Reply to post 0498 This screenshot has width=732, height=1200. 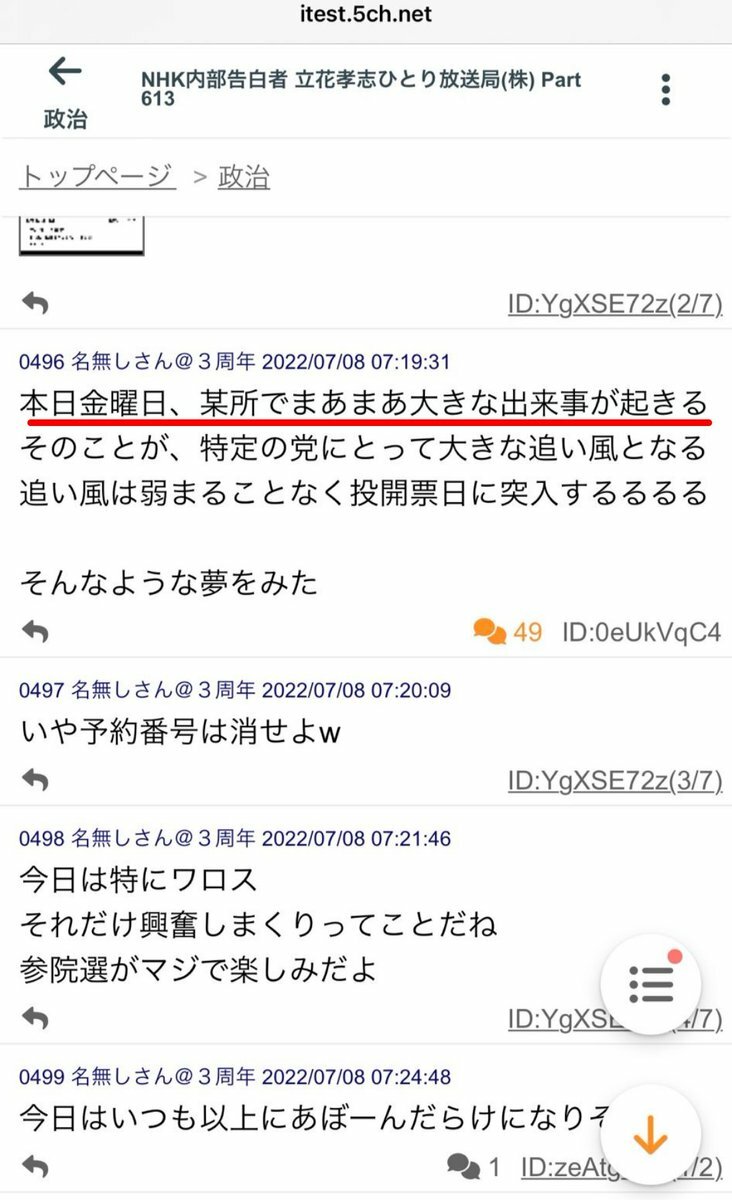tap(35, 1019)
